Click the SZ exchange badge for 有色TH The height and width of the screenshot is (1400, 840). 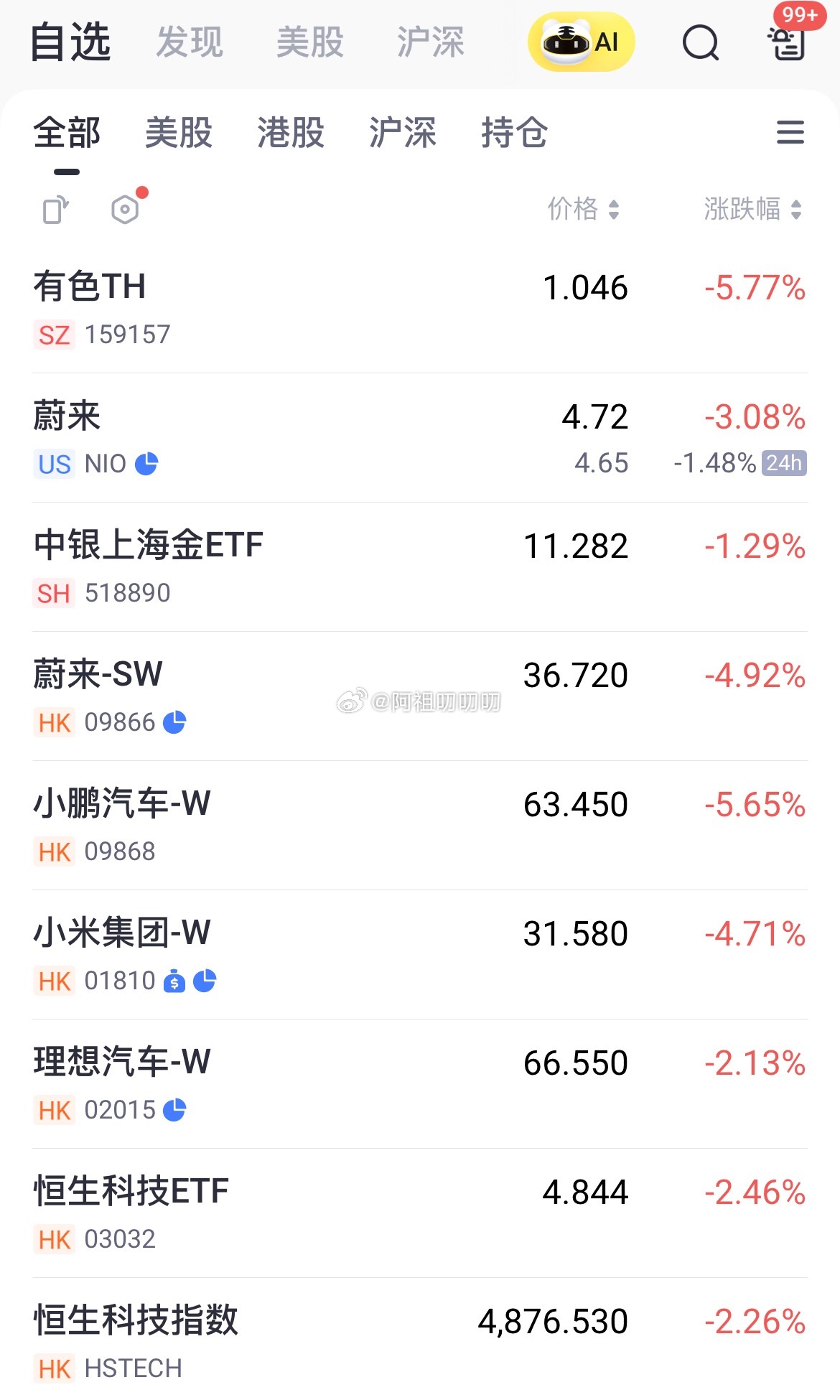[x=53, y=334]
